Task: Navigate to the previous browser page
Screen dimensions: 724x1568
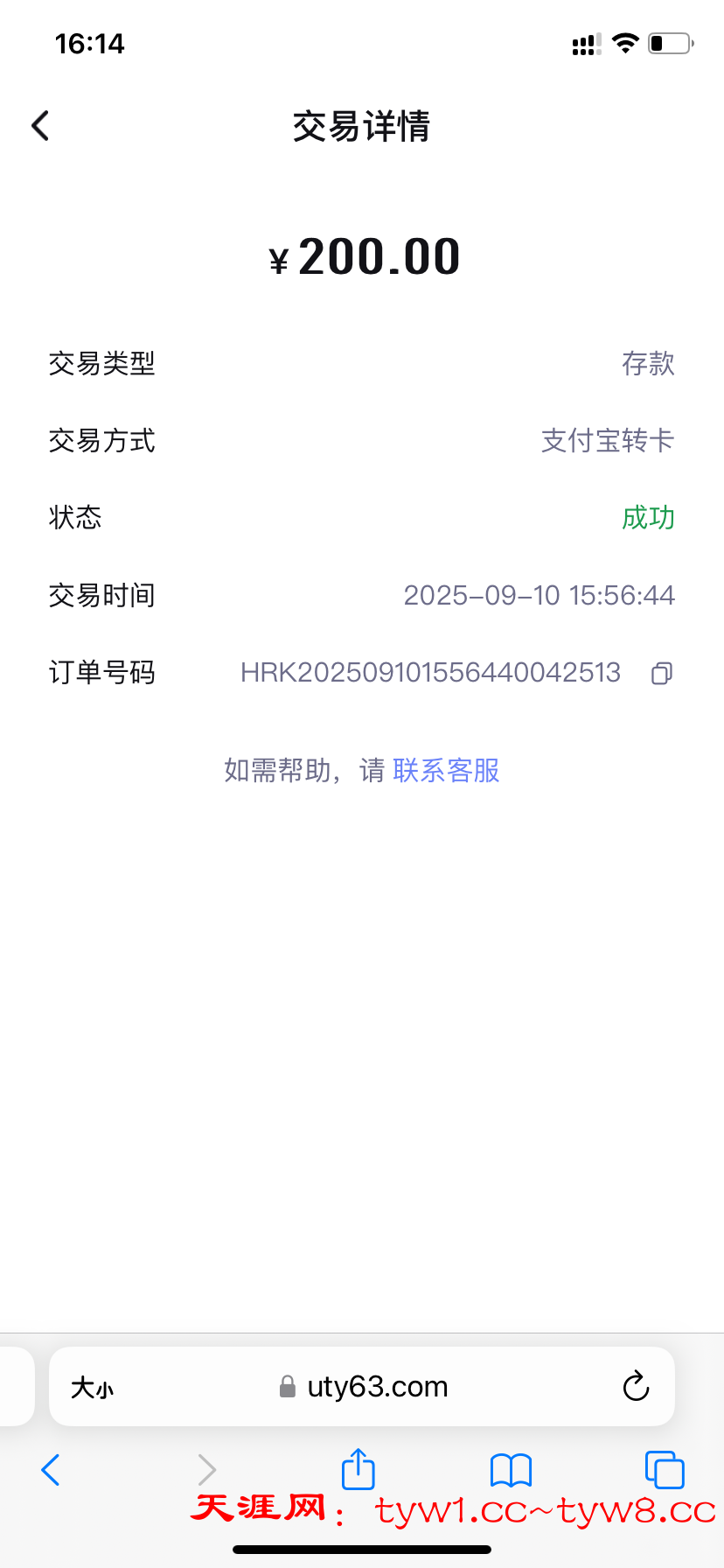Action: [51, 1470]
